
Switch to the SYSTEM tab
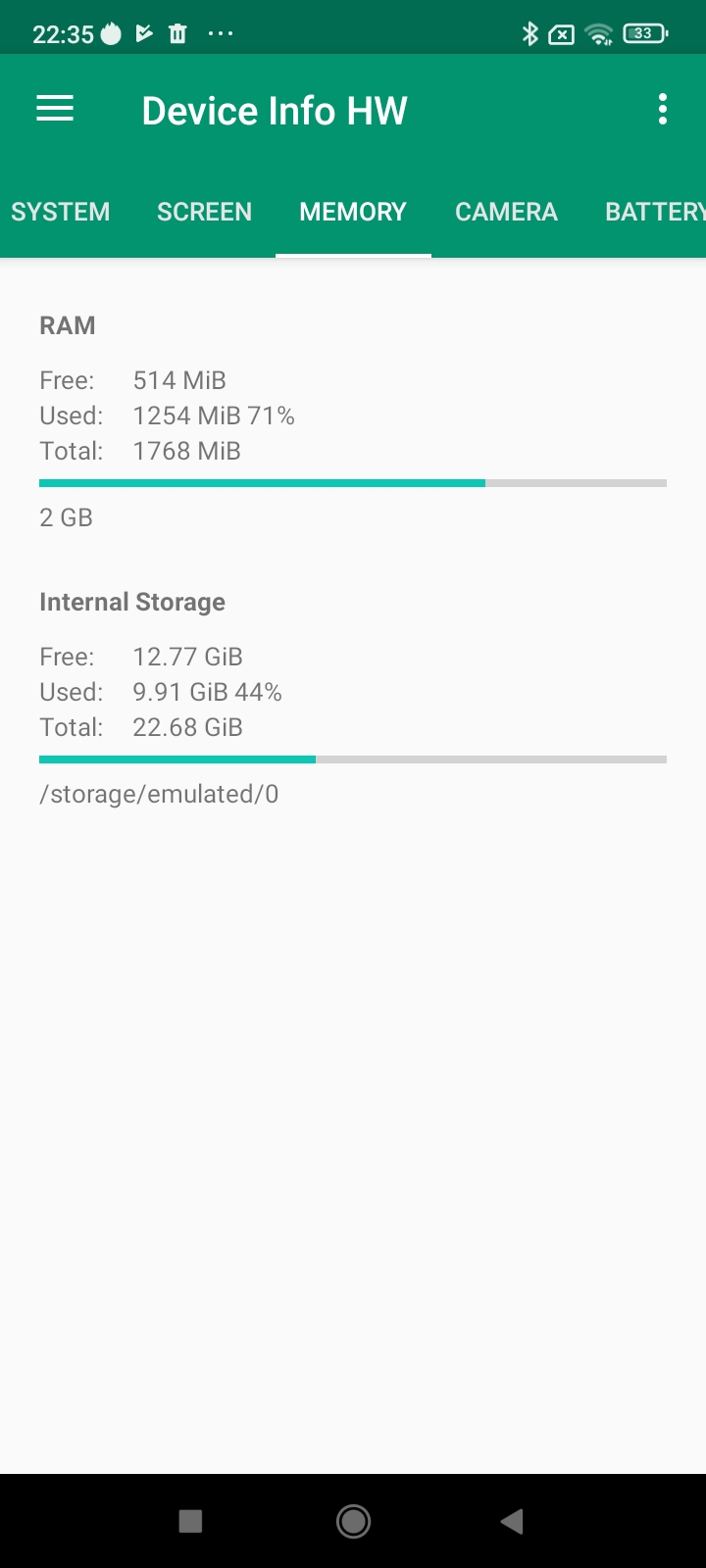pyautogui.click(x=61, y=212)
